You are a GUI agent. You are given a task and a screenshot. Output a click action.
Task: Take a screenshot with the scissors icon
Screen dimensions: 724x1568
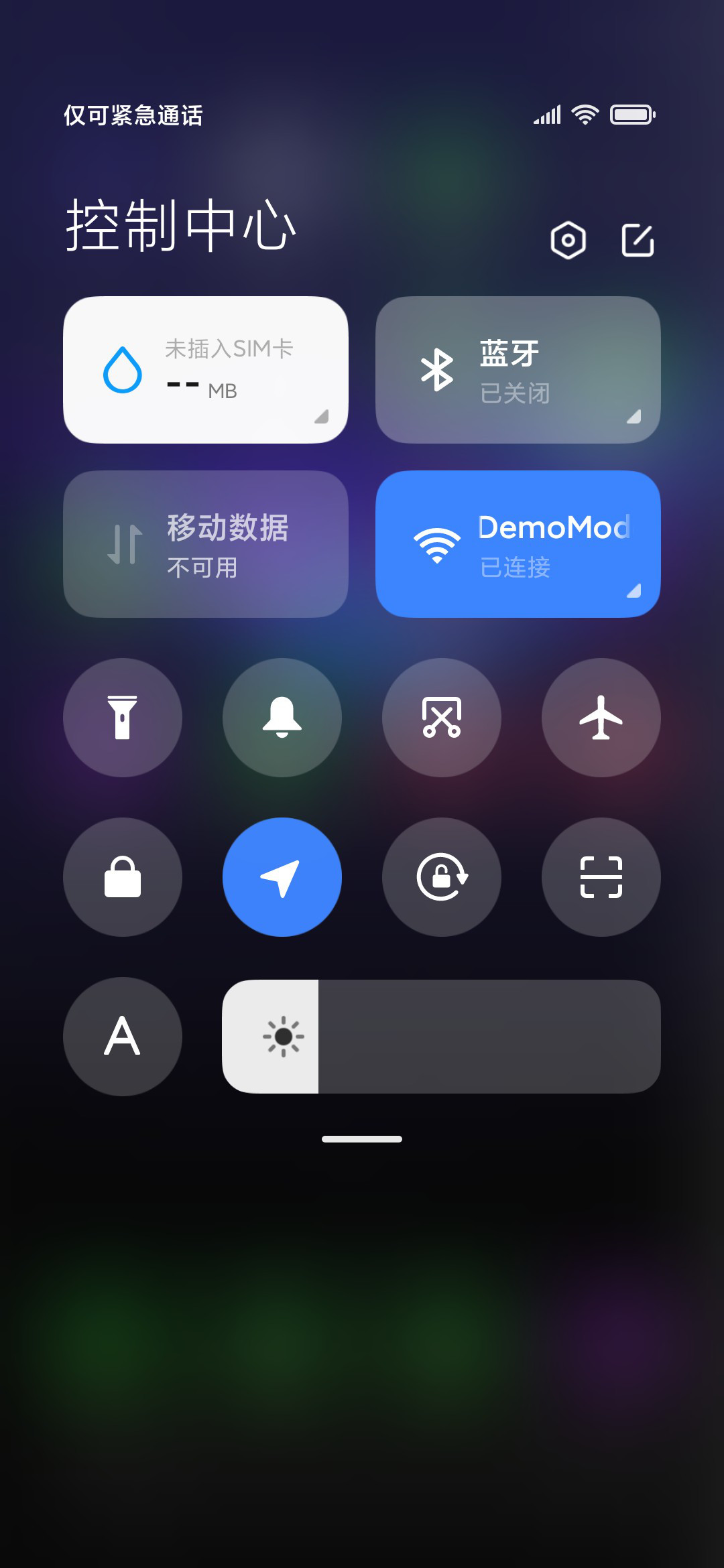[442, 718]
